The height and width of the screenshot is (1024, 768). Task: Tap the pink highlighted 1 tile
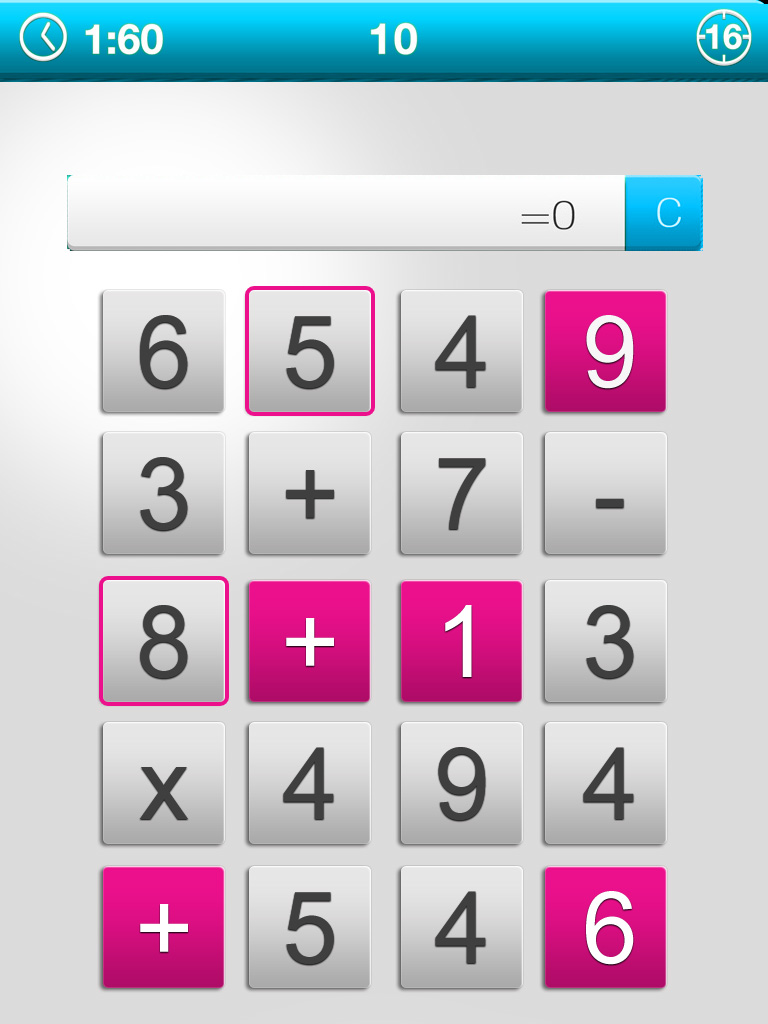(x=461, y=641)
